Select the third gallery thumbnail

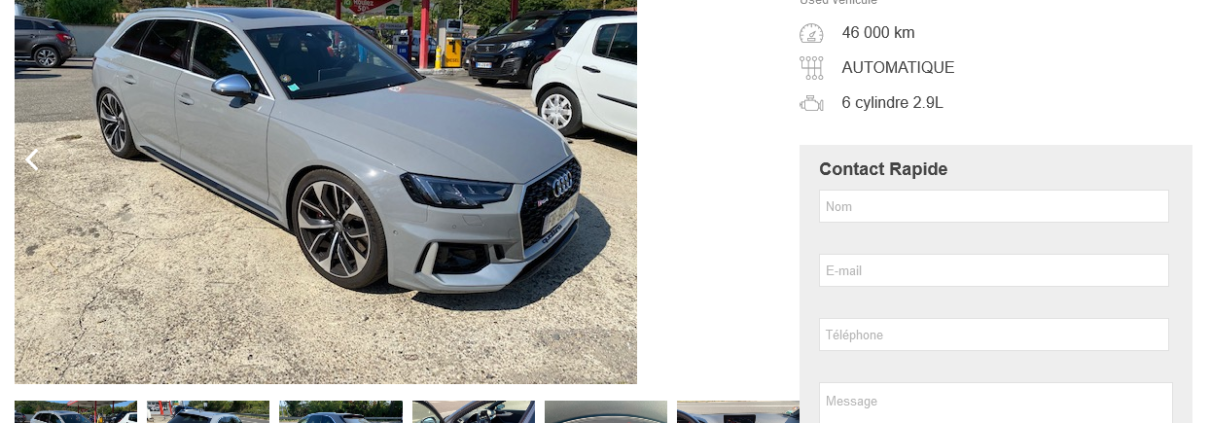(x=341, y=412)
